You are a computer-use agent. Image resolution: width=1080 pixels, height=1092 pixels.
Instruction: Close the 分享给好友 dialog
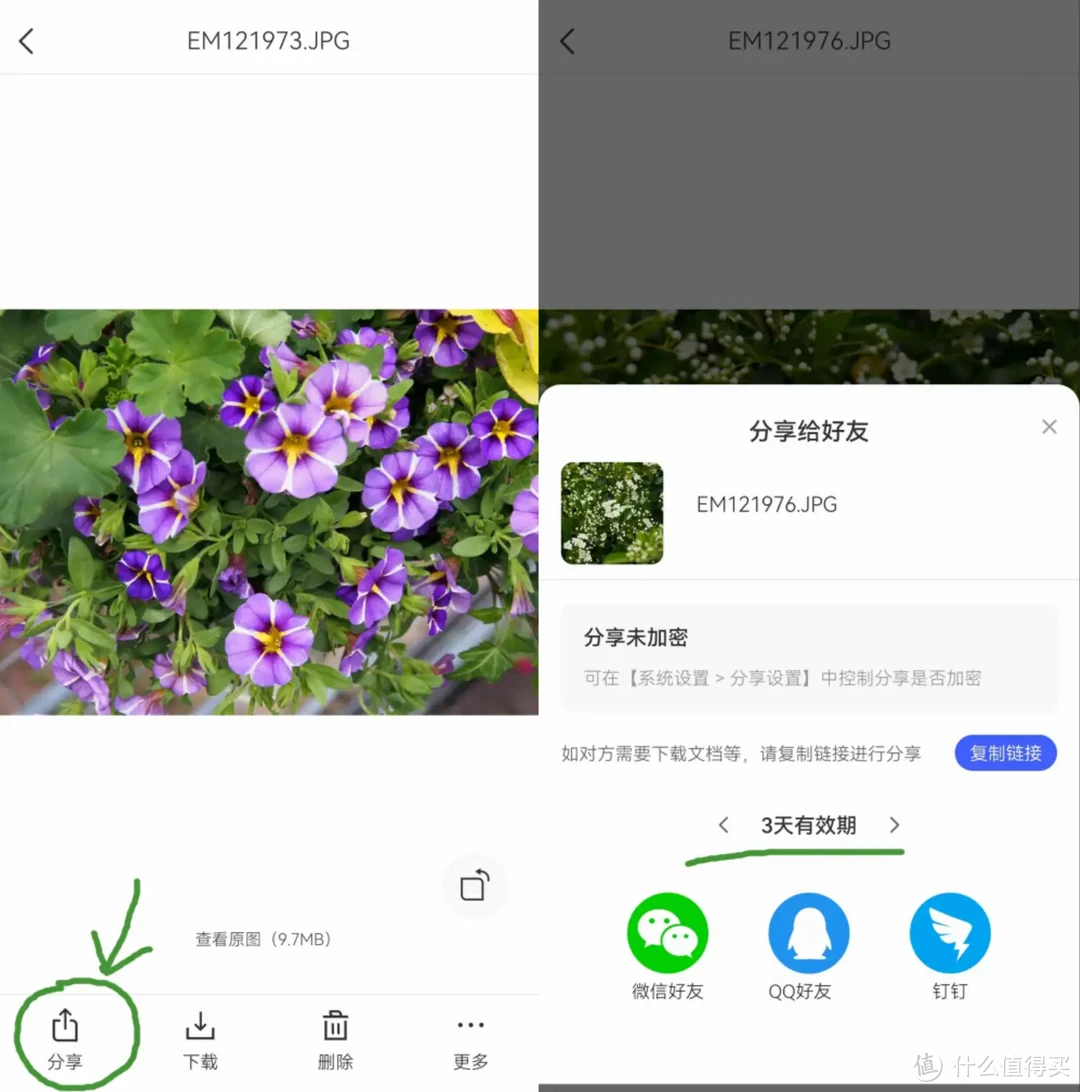1048,426
